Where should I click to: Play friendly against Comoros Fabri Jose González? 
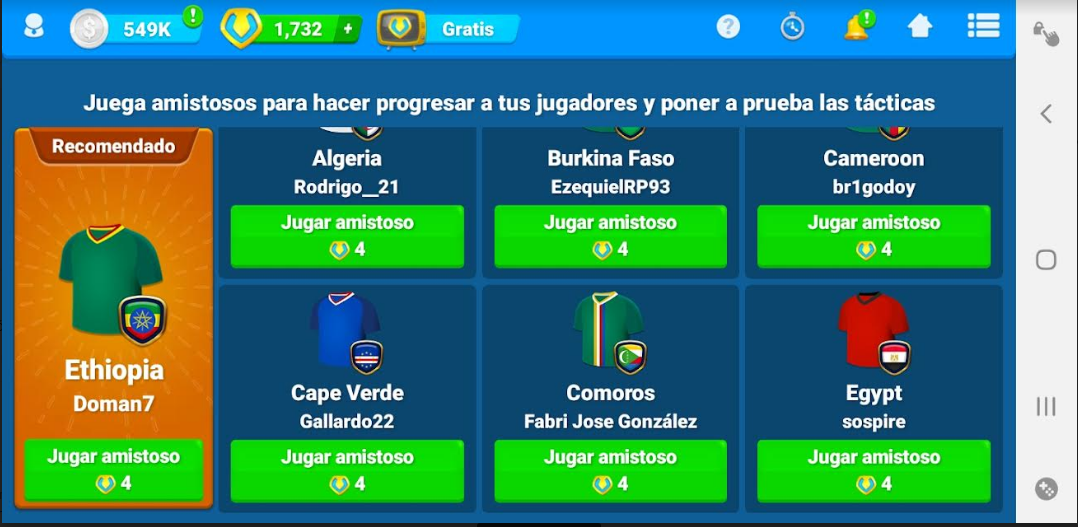610,469
